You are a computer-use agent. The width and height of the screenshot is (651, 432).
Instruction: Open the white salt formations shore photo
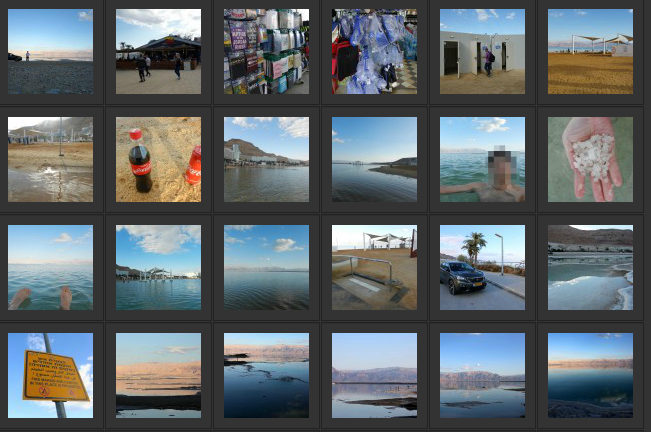tap(590, 267)
